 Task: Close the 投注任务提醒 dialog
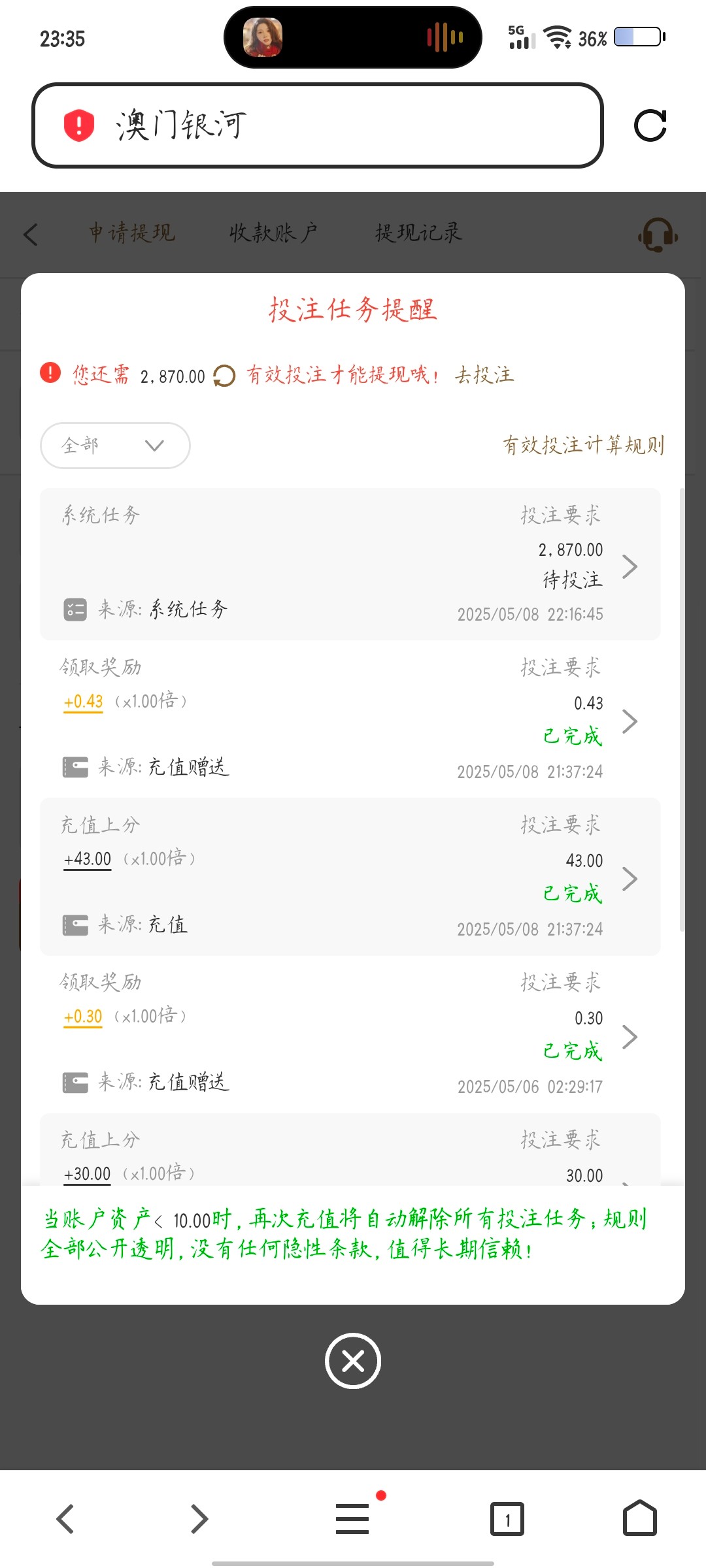pyautogui.click(x=353, y=1361)
